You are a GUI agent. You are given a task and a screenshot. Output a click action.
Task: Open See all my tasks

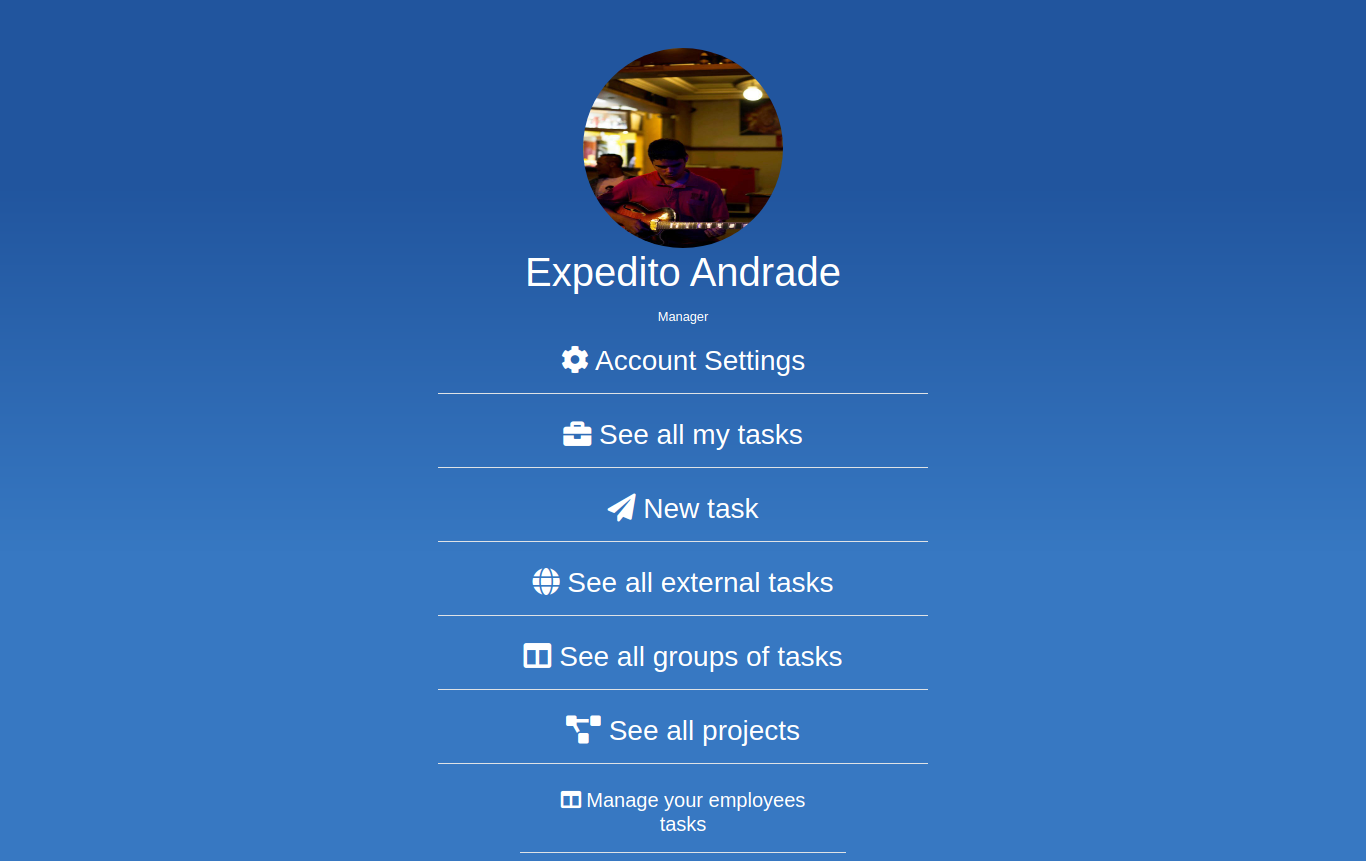click(x=683, y=434)
